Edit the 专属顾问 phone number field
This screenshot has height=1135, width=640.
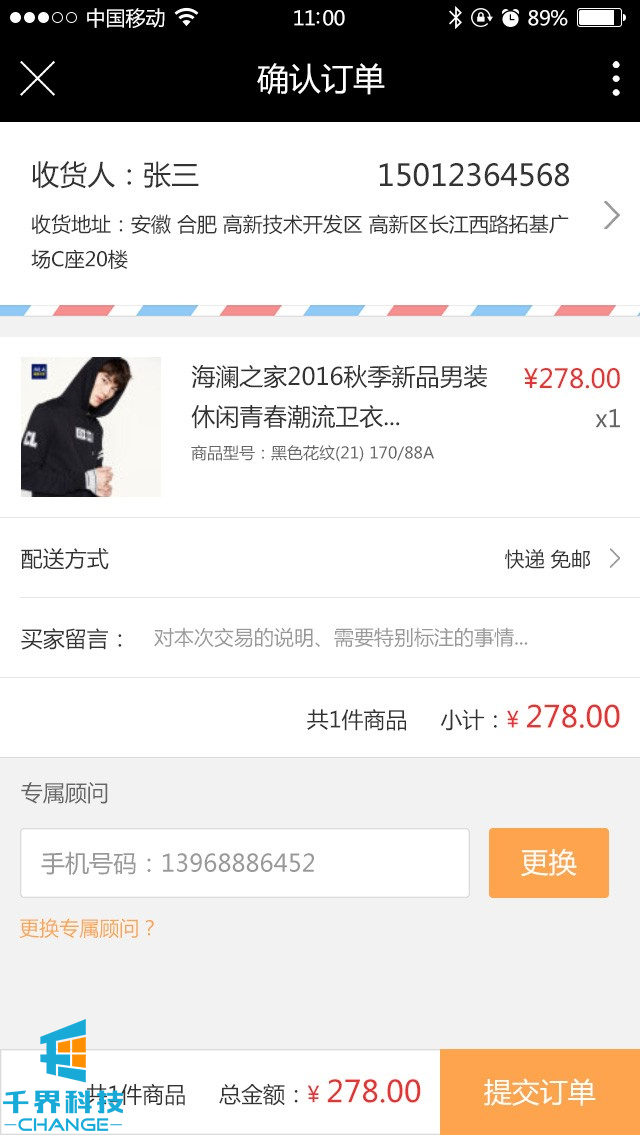tap(245, 863)
